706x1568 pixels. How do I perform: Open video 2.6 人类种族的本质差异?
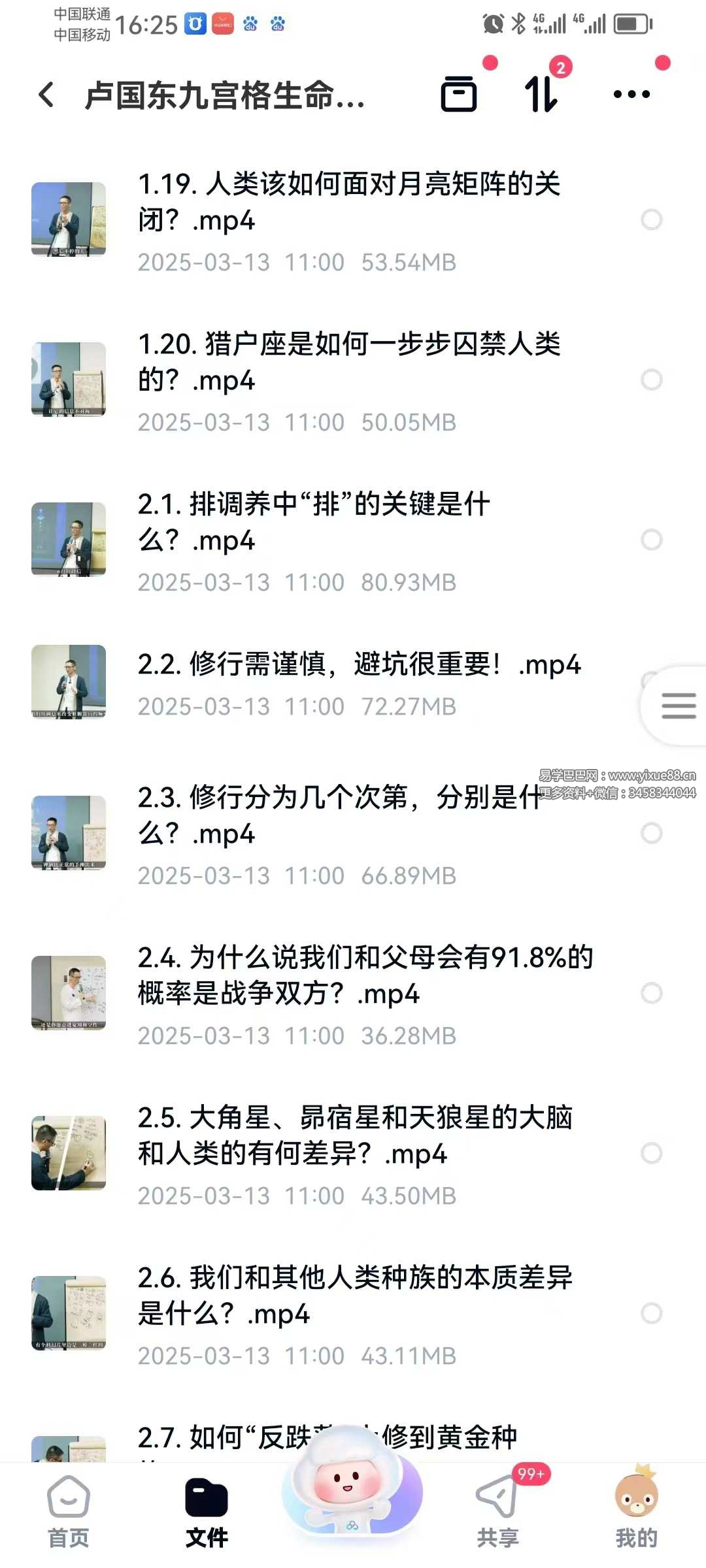point(354,1296)
